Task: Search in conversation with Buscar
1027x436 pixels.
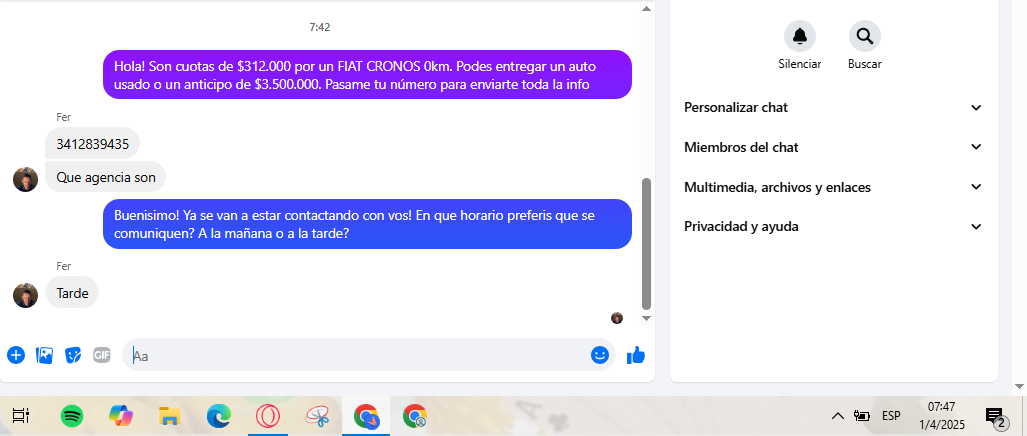Action: (x=864, y=37)
